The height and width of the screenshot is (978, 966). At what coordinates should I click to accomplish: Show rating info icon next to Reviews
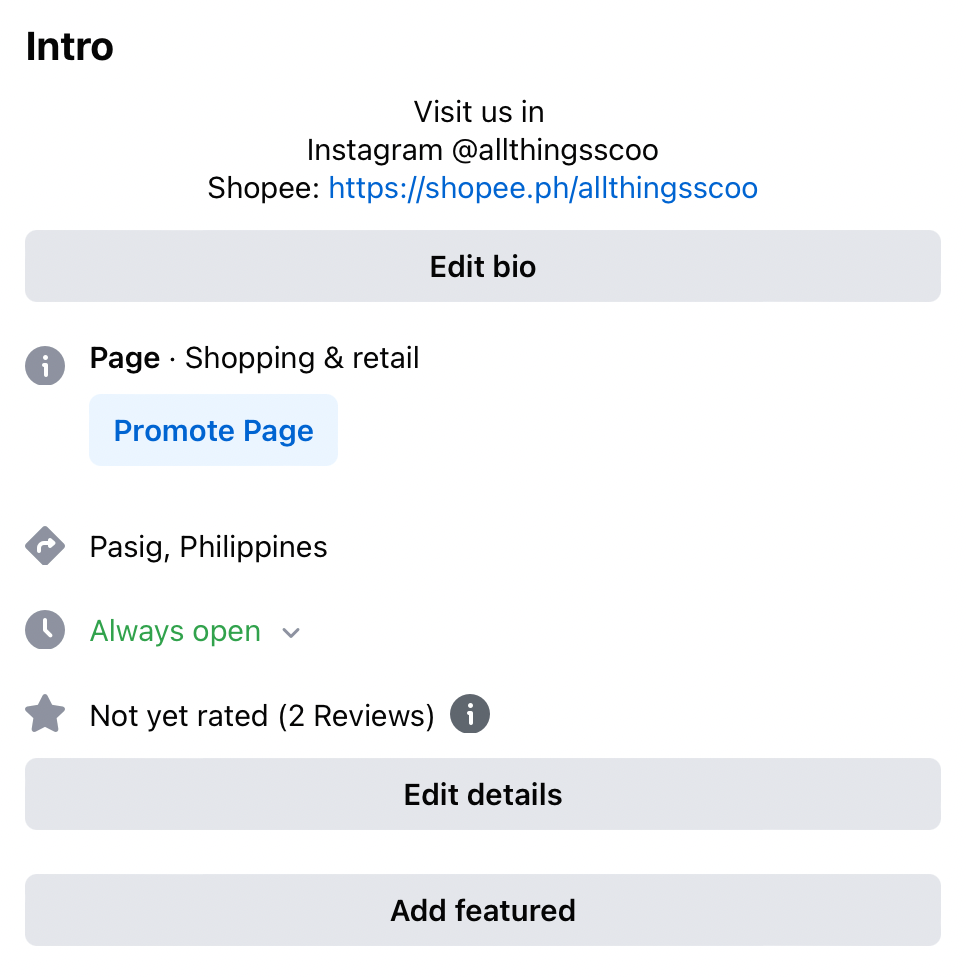(470, 715)
